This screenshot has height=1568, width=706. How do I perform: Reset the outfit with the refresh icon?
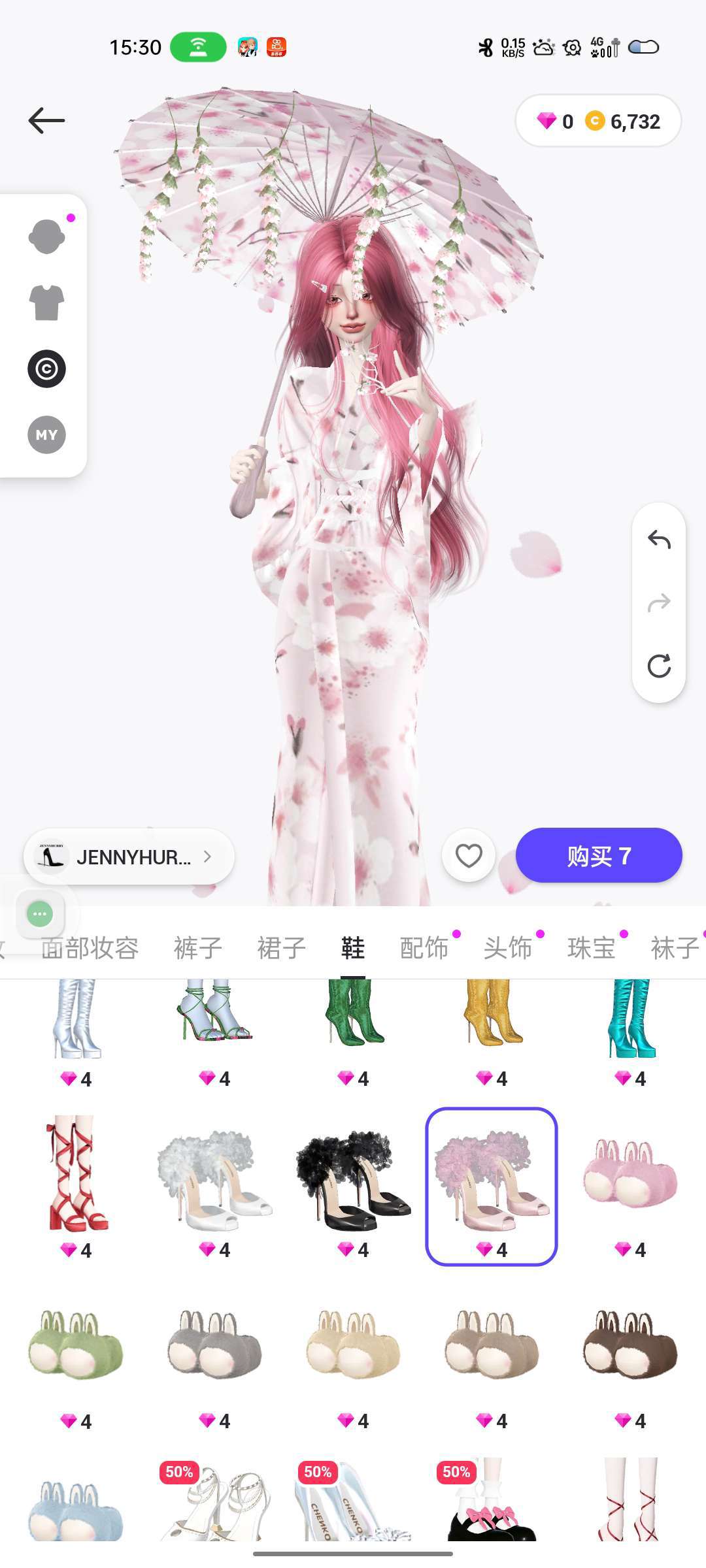click(x=659, y=666)
